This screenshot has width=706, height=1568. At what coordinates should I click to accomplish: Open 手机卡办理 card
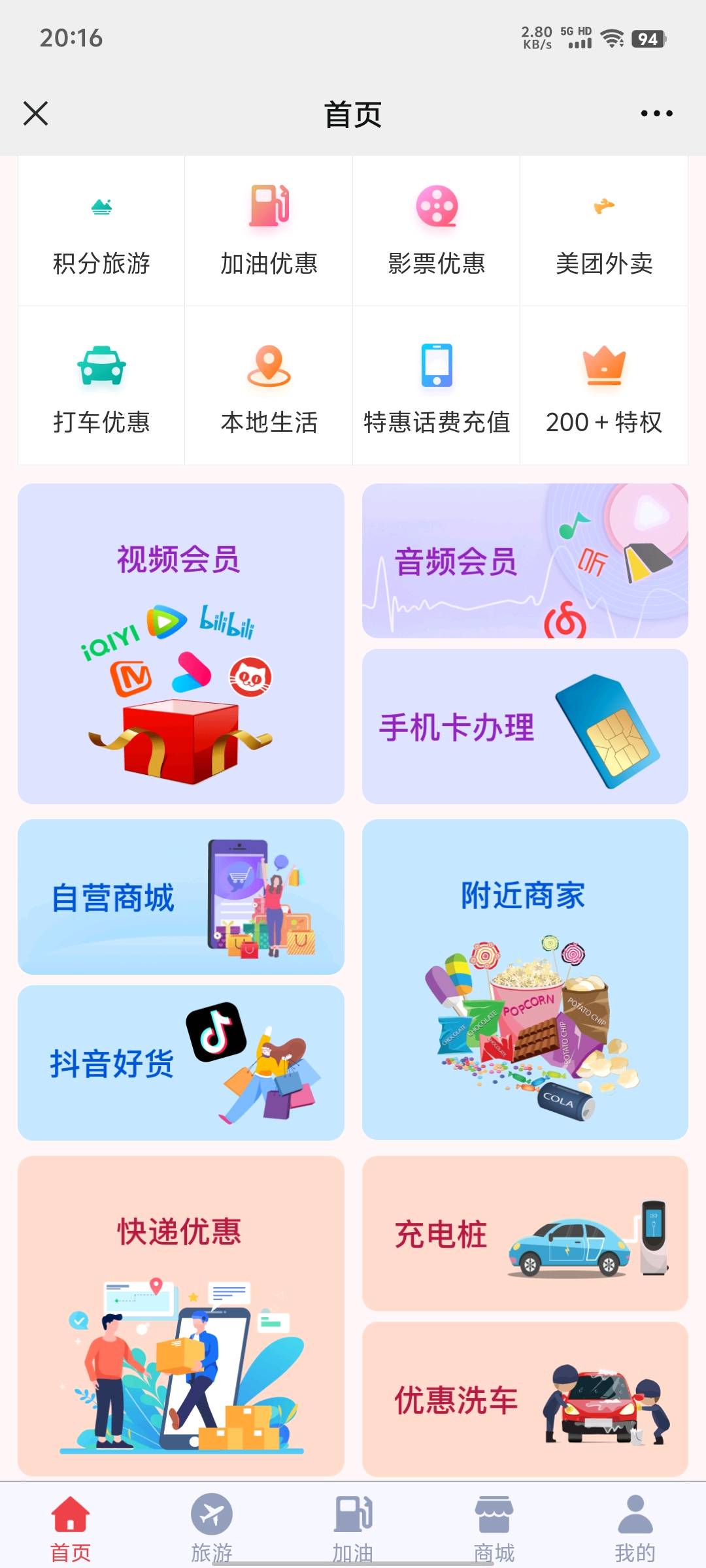524,727
